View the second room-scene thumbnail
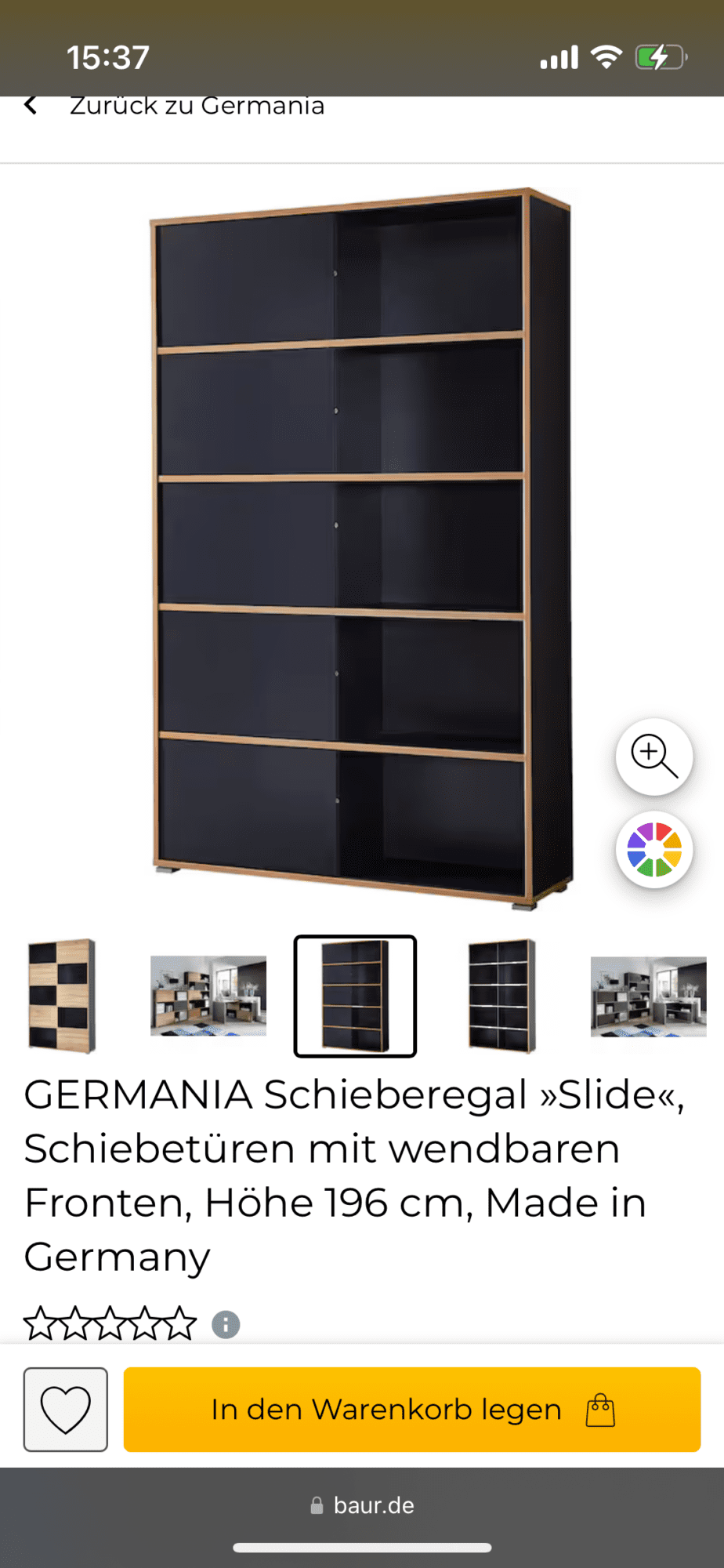 (x=208, y=996)
